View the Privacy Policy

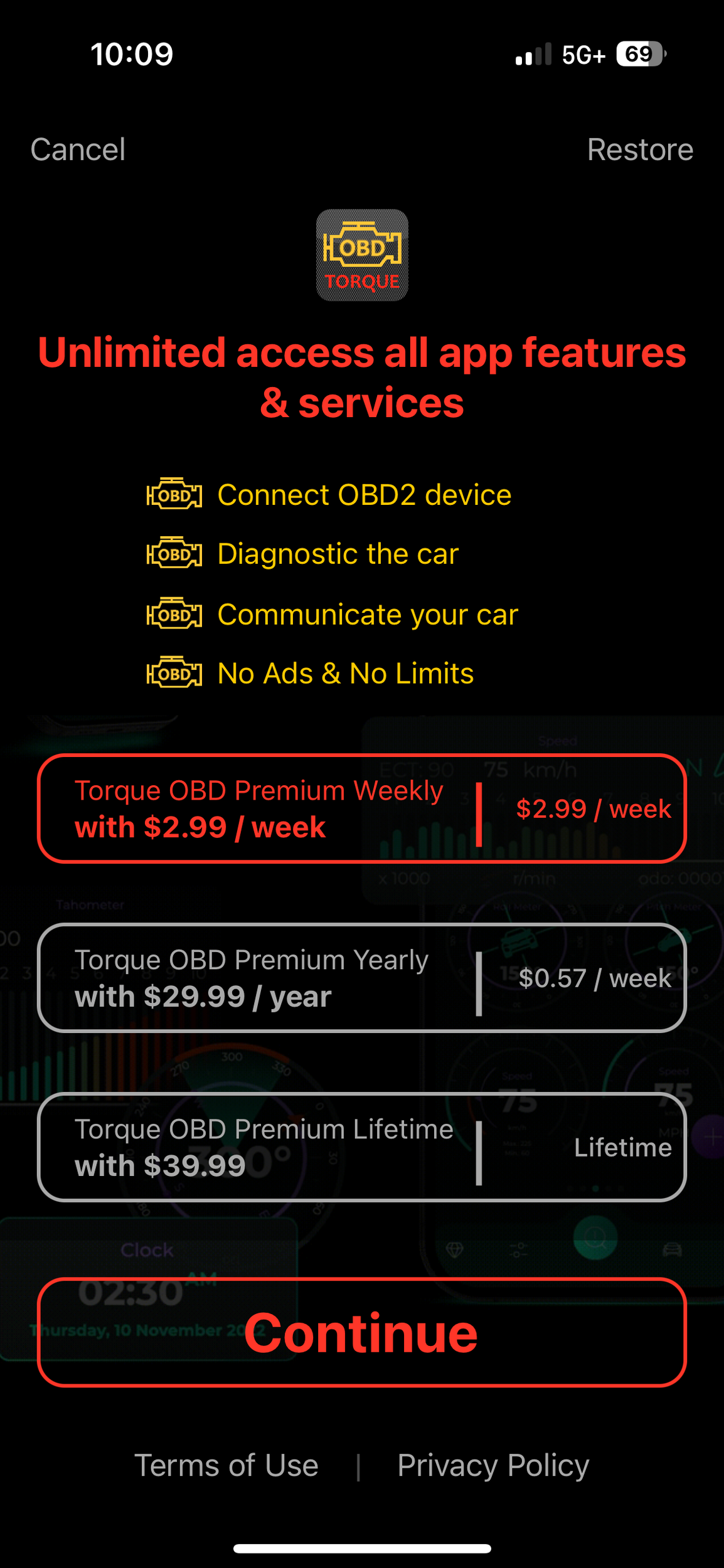493,1466
